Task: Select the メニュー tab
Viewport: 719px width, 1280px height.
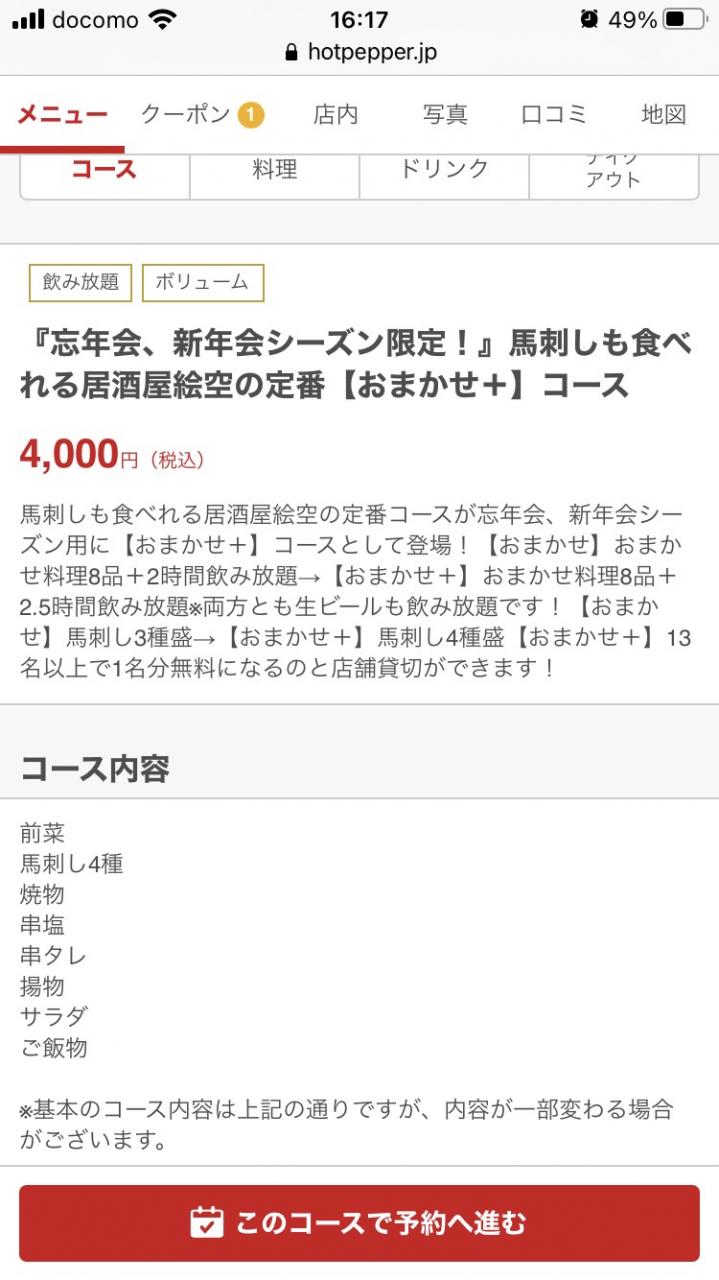Action: (x=62, y=115)
